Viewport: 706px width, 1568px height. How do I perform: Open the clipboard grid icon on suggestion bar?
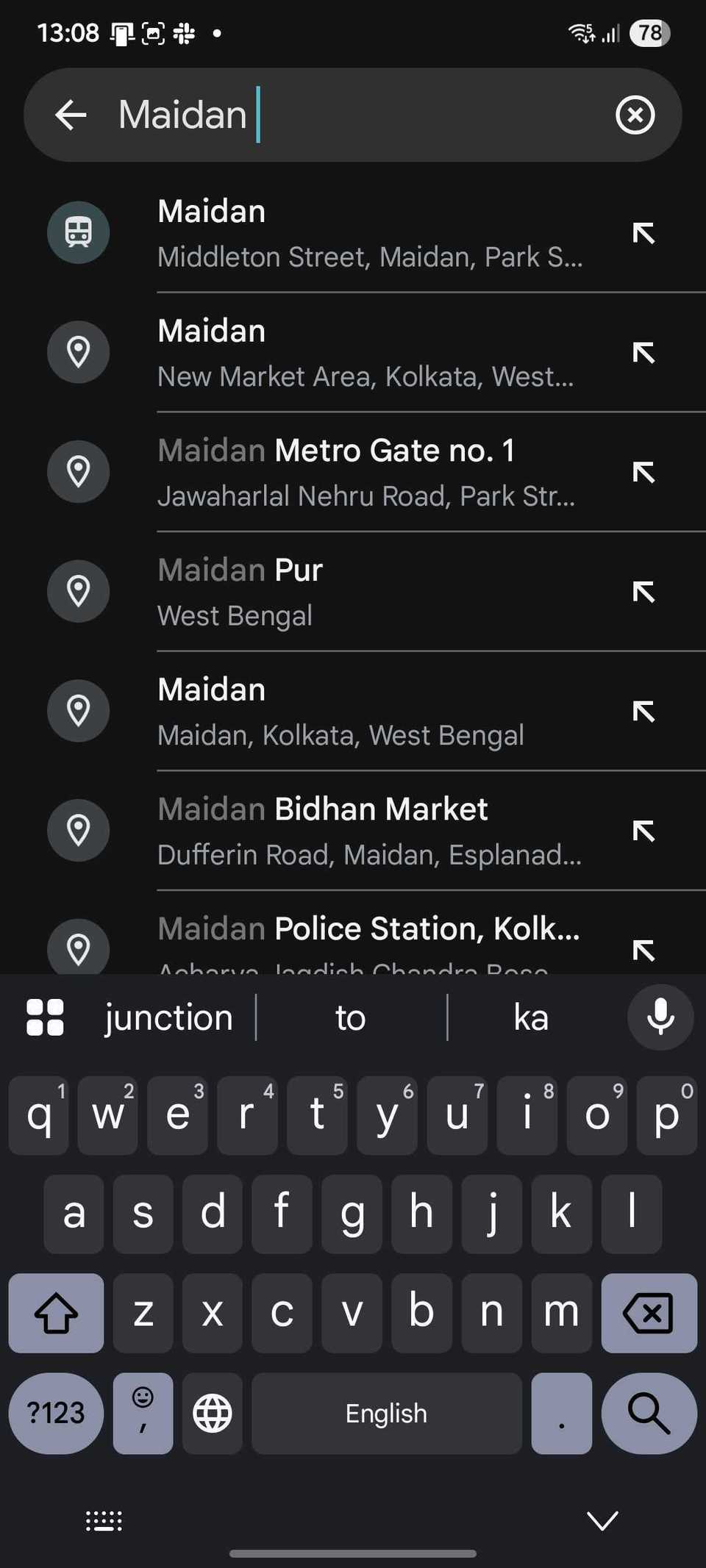coord(44,1017)
